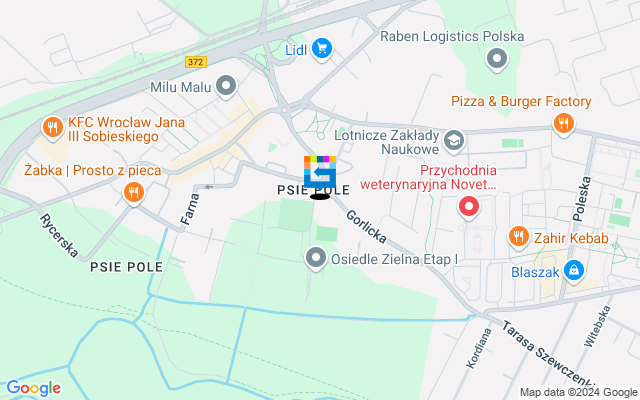Tap the Lidl shopping marker
Viewport: 640px width, 400px height.
(x=321, y=47)
